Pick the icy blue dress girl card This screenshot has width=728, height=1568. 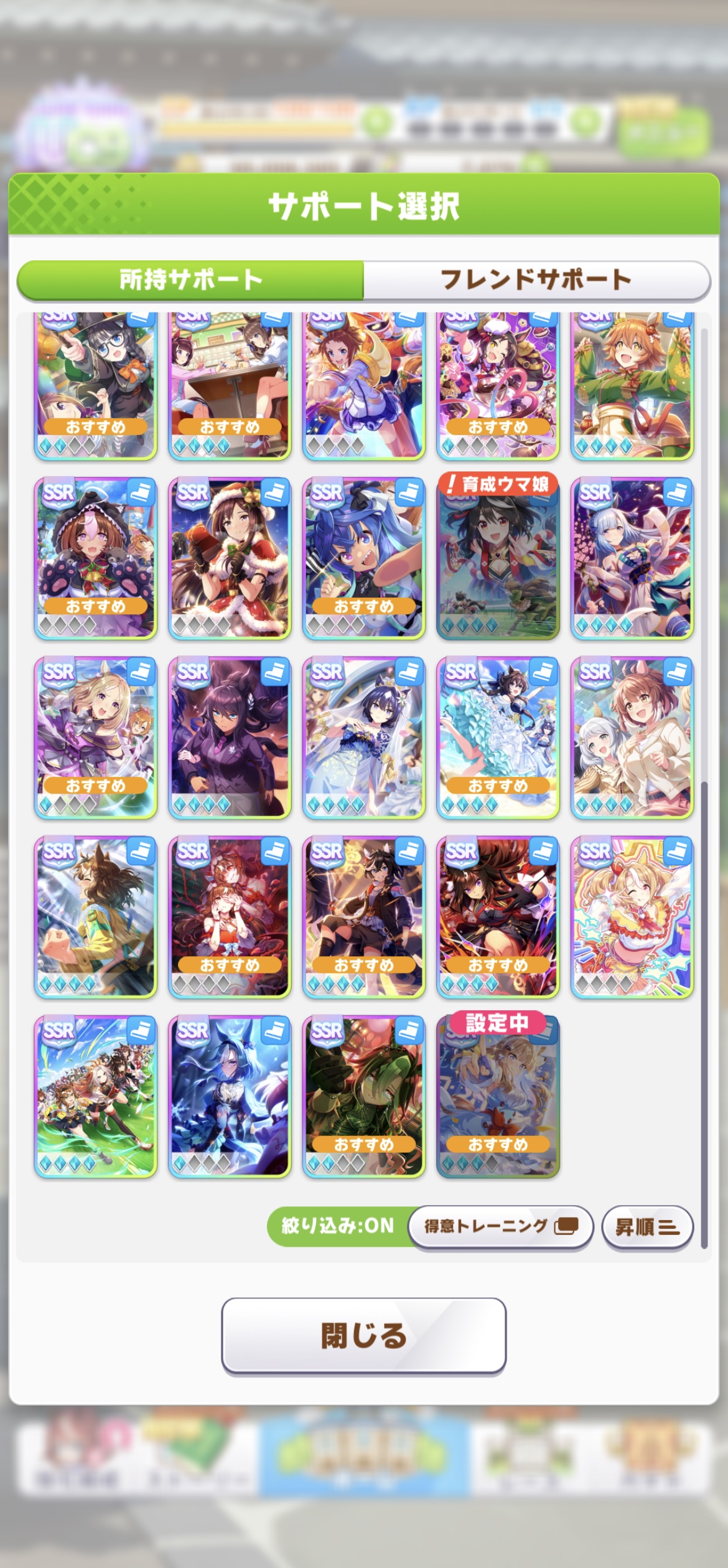[x=230, y=1097]
